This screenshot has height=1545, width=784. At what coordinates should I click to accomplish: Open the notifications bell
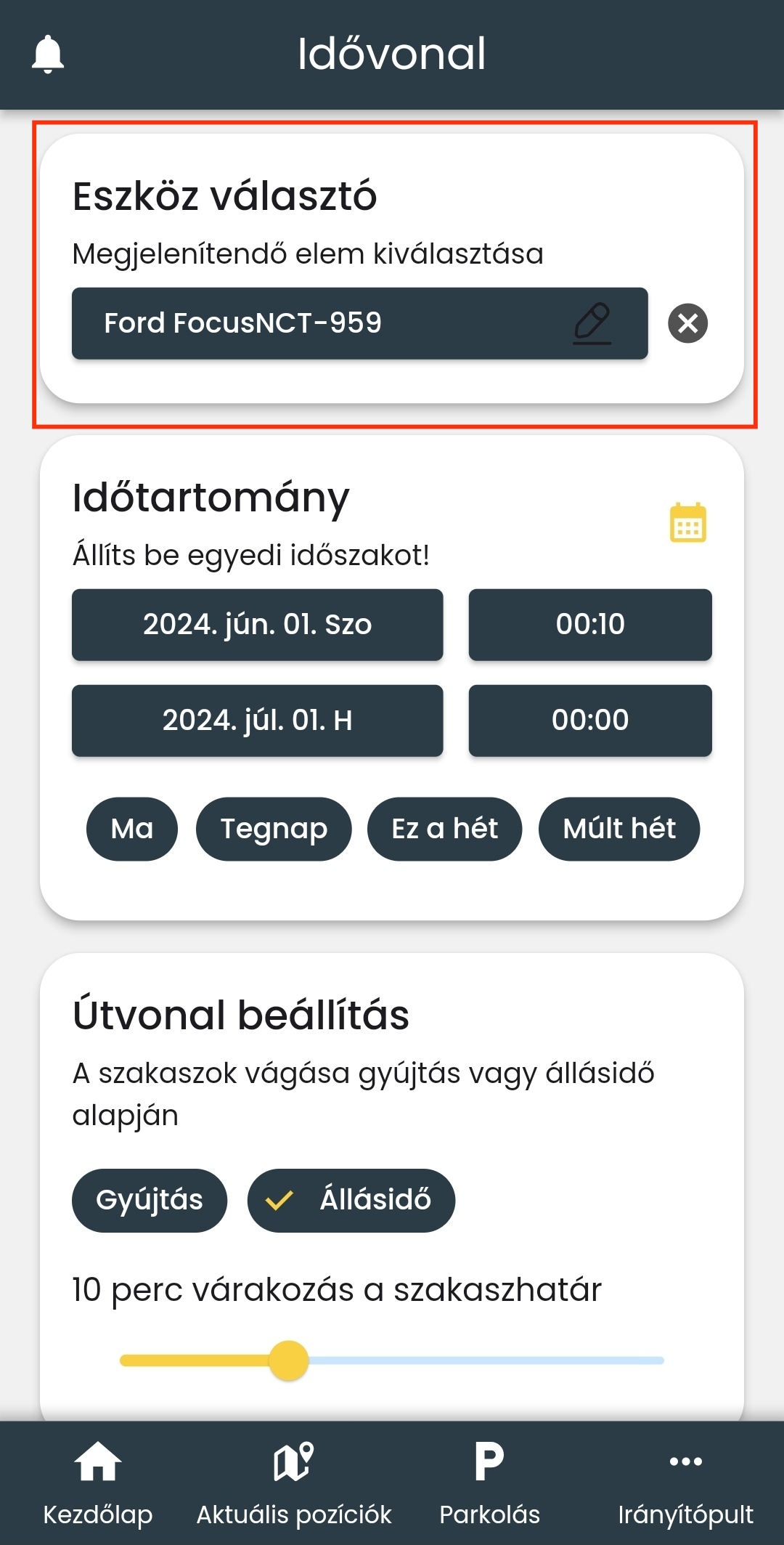click(x=48, y=54)
